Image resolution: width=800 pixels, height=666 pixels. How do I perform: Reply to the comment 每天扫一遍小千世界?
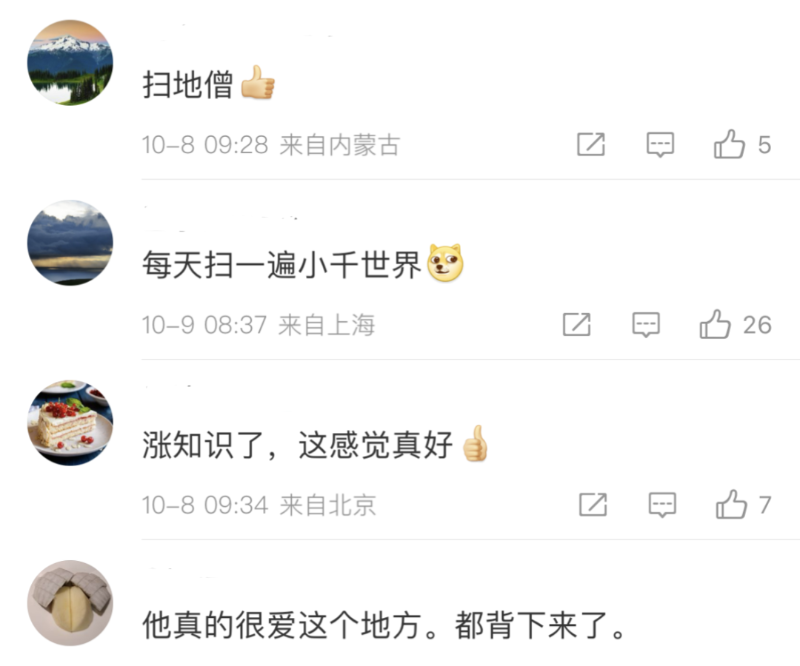pos(646,324)
